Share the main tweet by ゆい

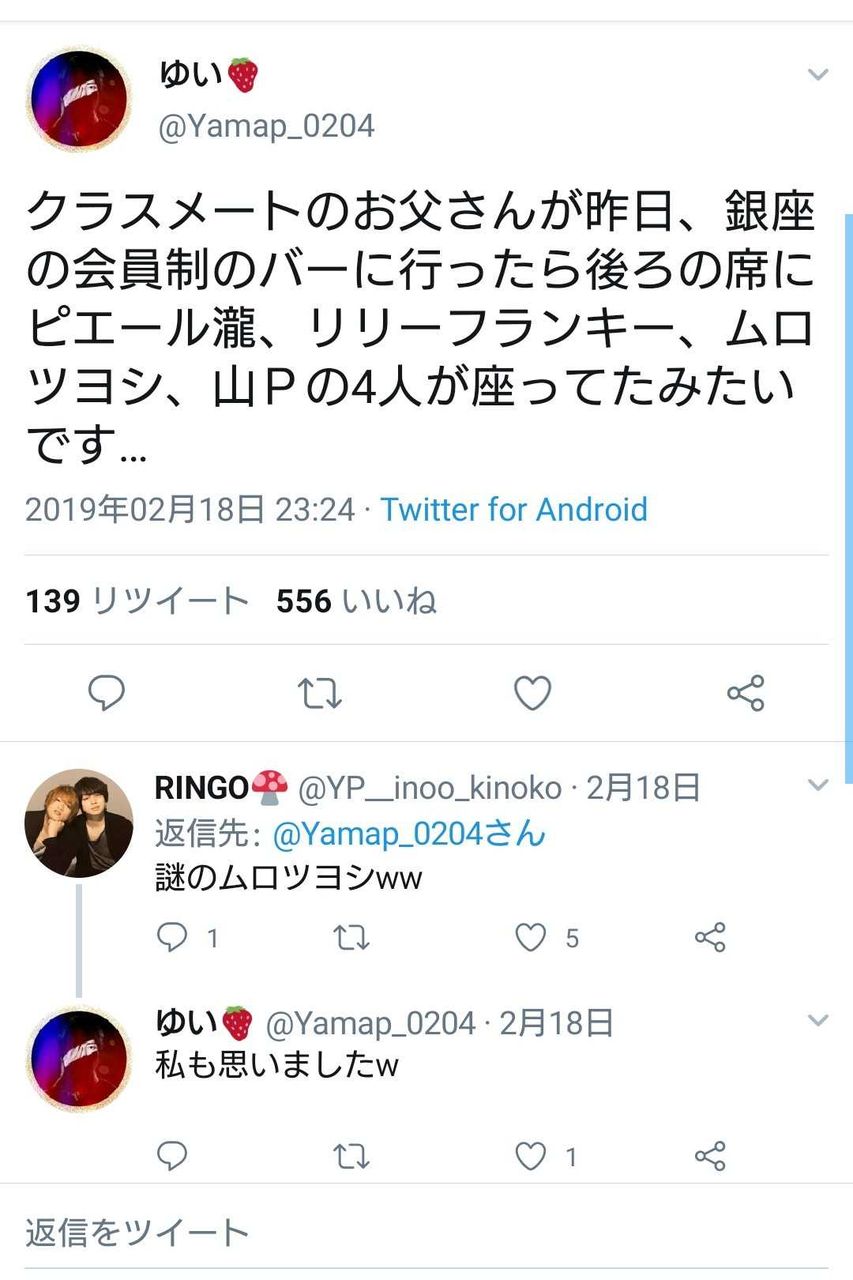click(746, 692)
